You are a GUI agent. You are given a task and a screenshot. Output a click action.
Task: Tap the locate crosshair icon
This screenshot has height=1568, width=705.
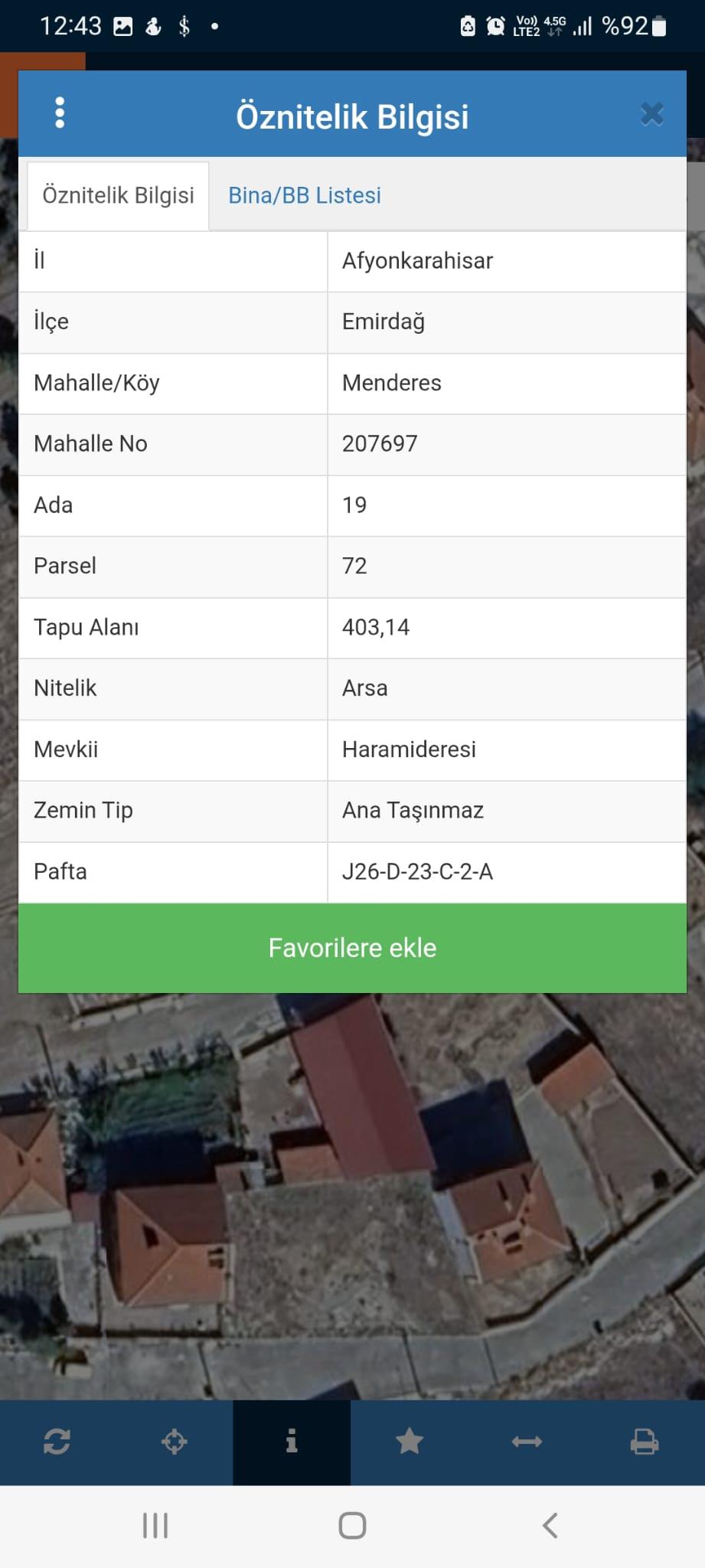175,1442
